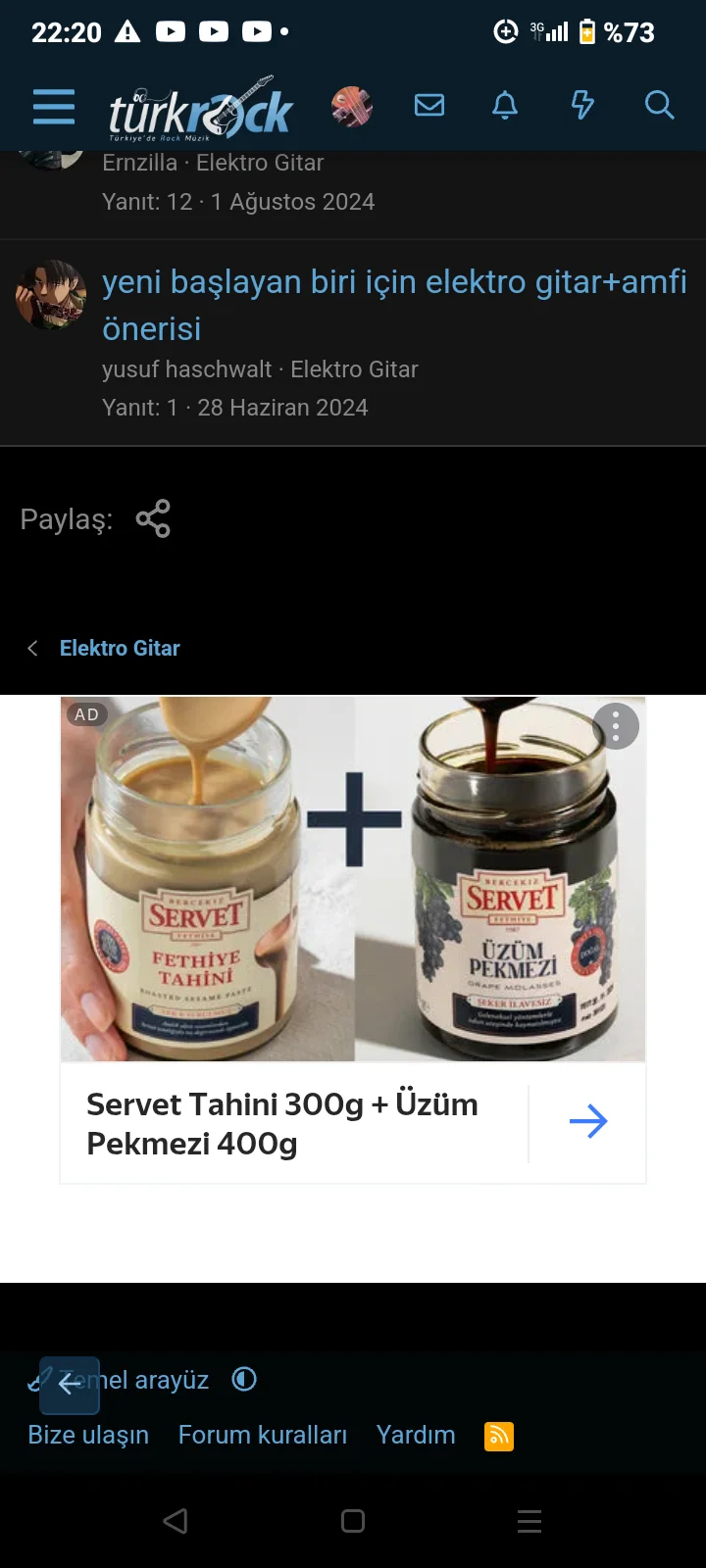Open your profile avatar menu
Image resolution: width=706 pixels, height=1568 pixels.
pyautogui.click(x=351, y=106)
